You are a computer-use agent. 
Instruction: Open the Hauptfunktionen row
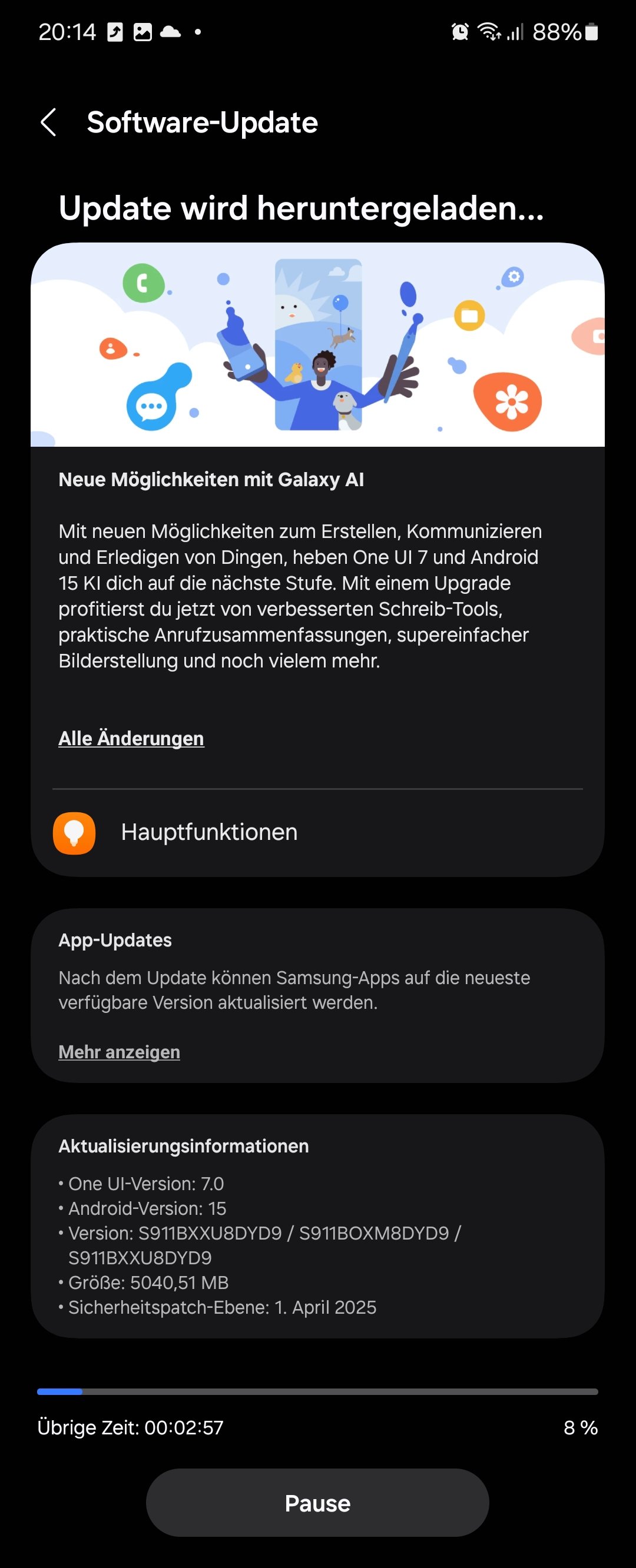pos(317,832)
